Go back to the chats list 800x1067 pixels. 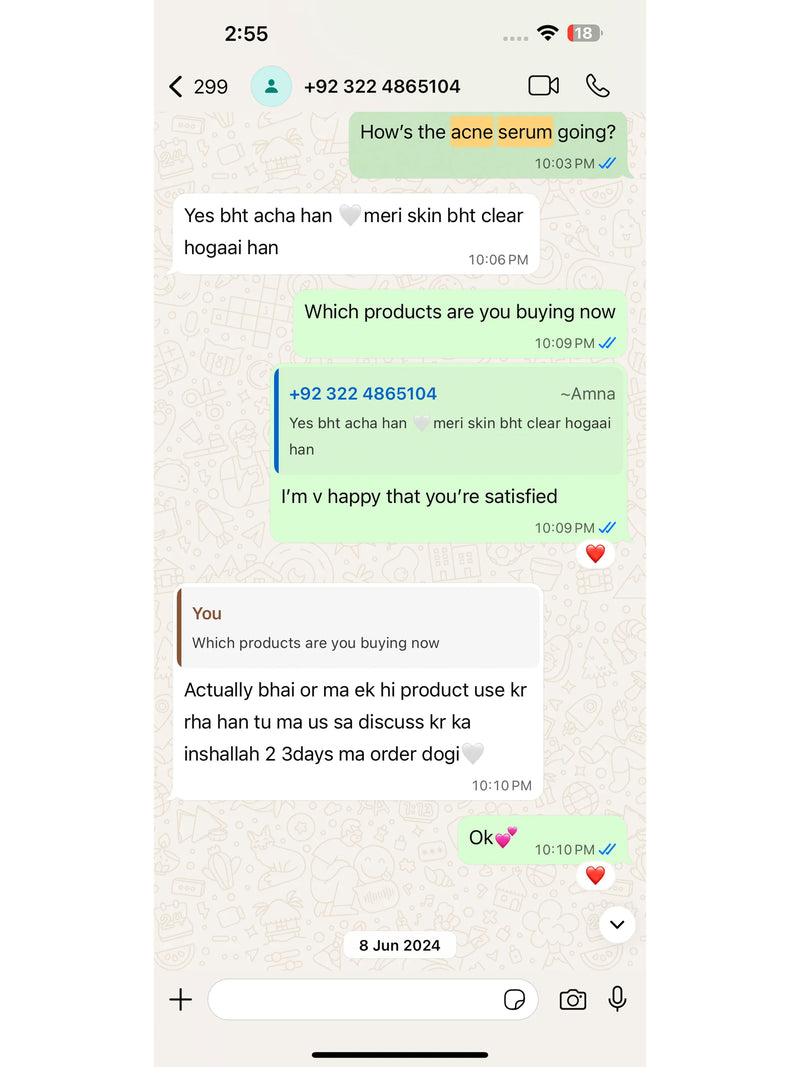(x=178, y=86)
